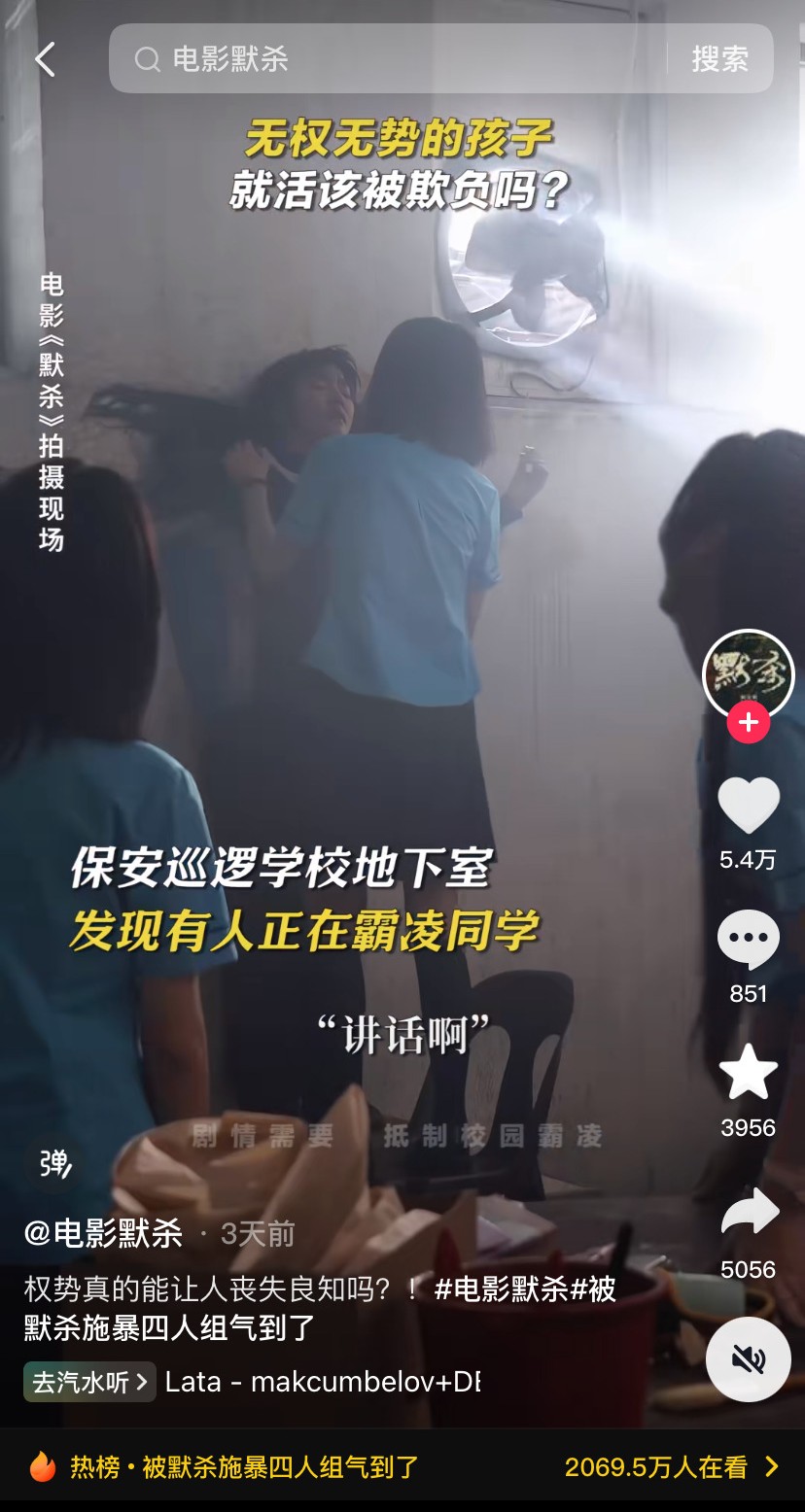
Task: Open the #电影默杀 hashtag
Action: click(501, 1289)
